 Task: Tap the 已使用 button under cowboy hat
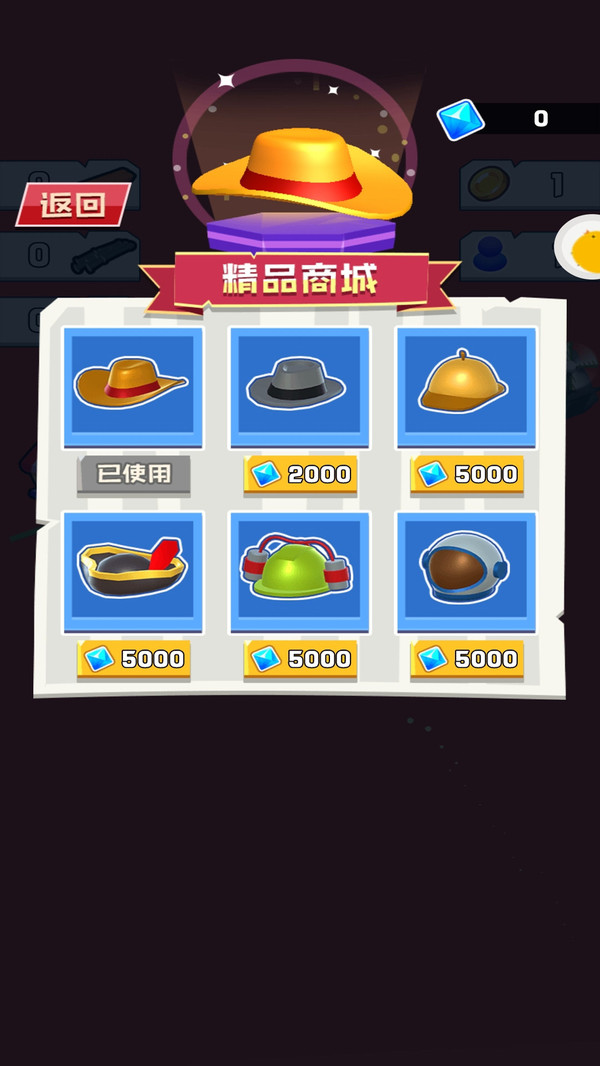pos(133,474)
